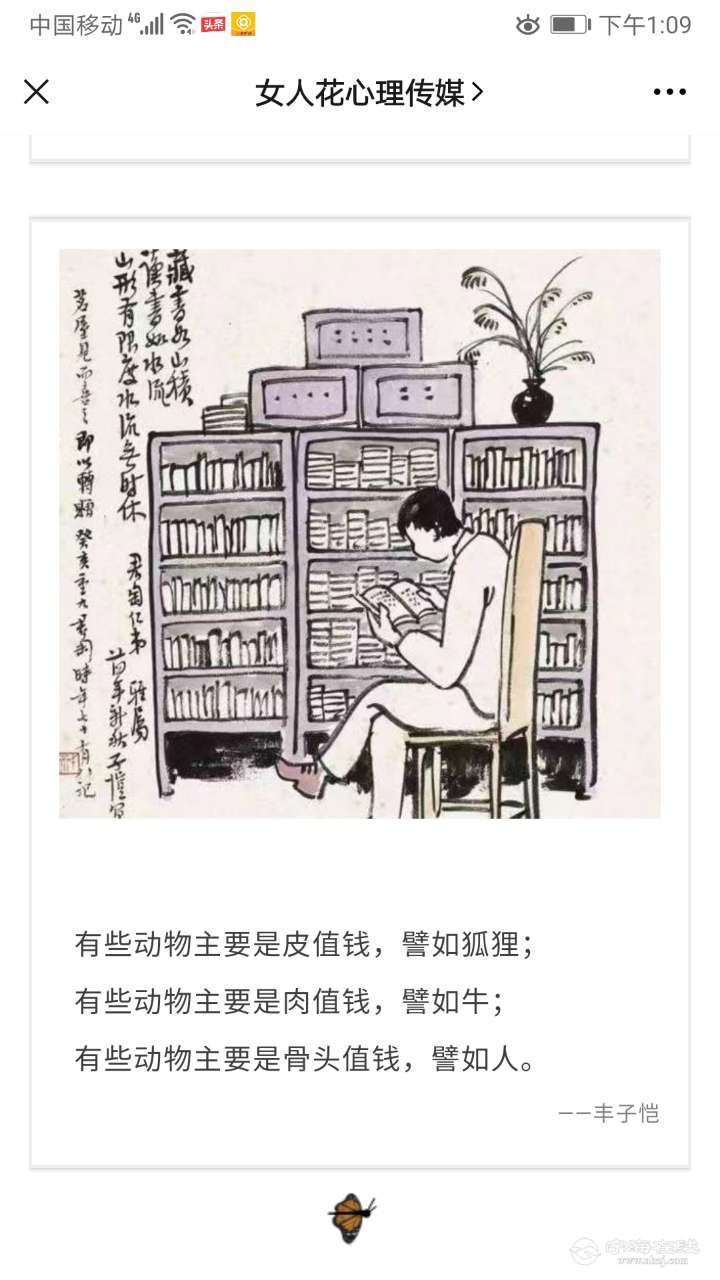The height and width of the screenshot is (1280, 720).
Task: Close the article page
Action: (x=36, y=92)
